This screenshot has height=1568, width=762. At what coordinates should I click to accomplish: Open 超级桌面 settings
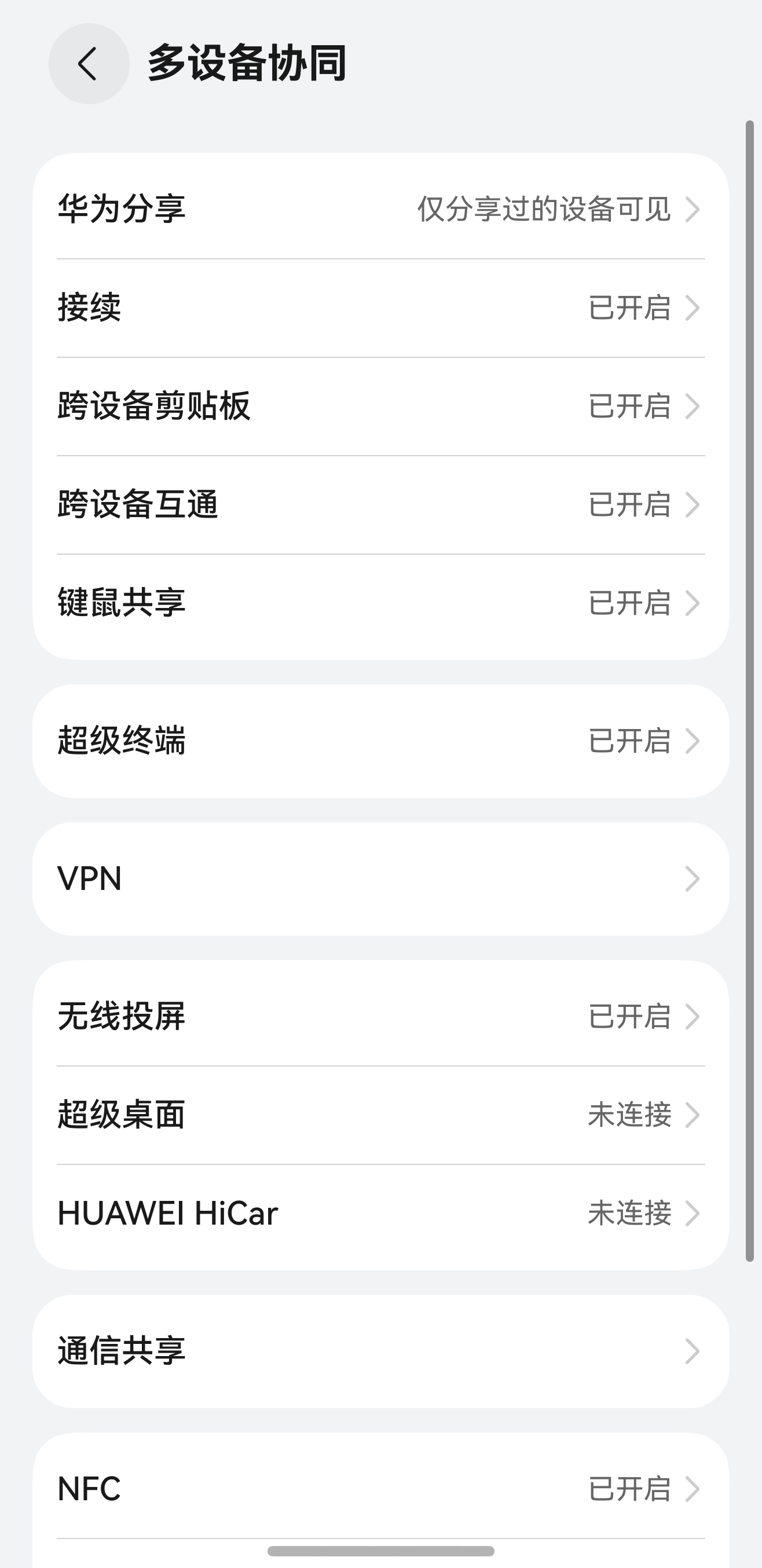coord(380,1115)
